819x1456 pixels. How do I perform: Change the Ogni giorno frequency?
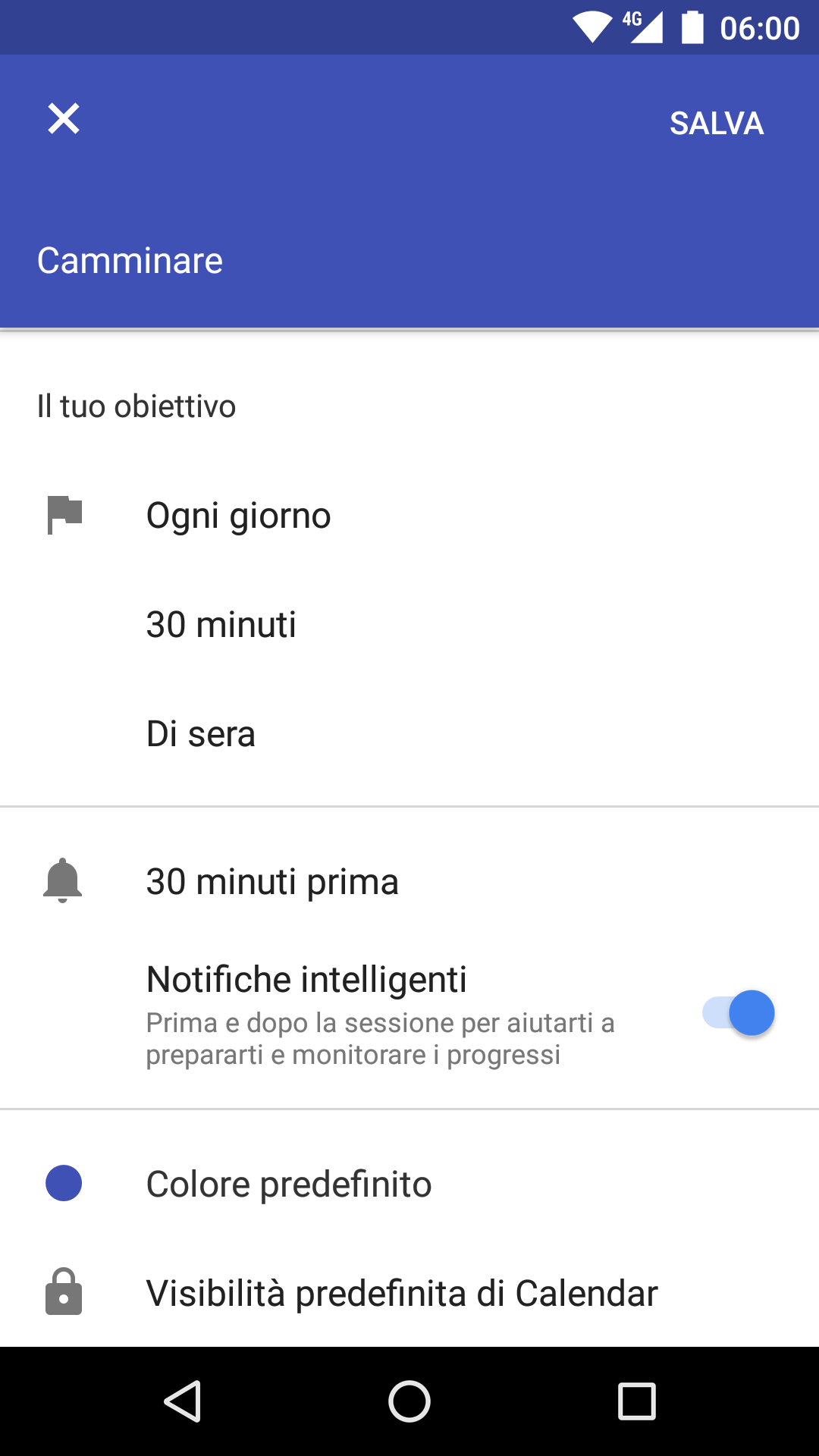tap(409, 516)
